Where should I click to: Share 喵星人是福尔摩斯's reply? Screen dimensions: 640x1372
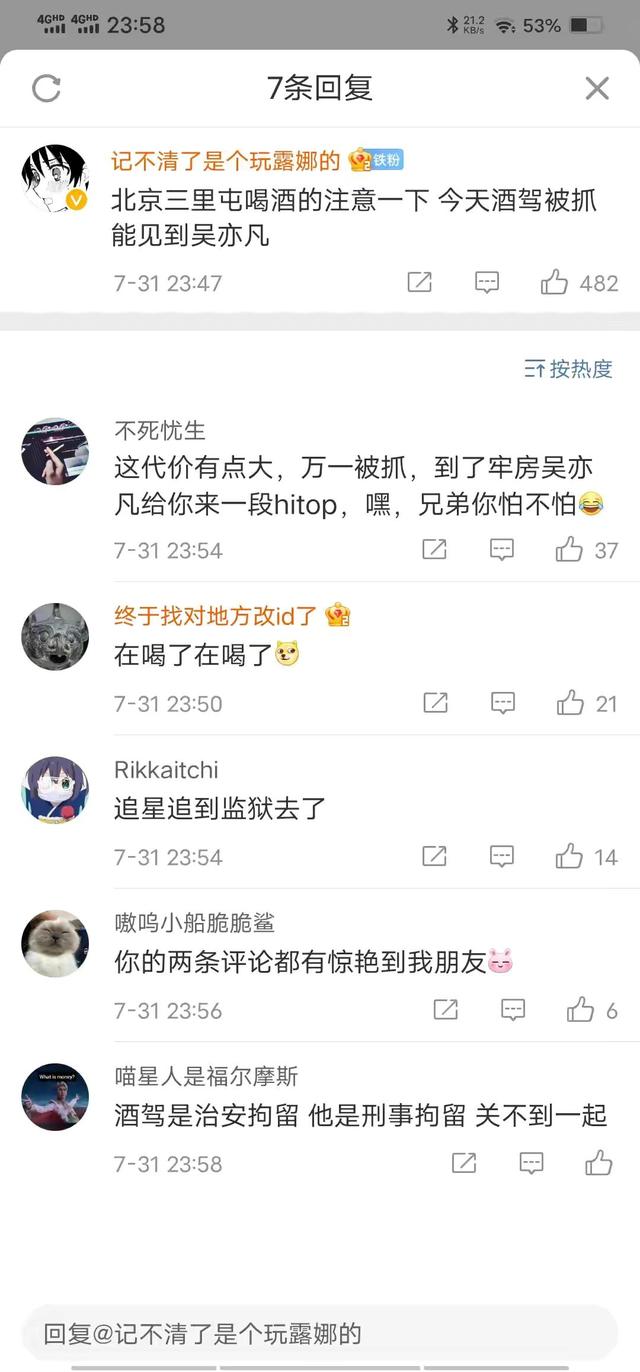click(x=464, y=1163)
